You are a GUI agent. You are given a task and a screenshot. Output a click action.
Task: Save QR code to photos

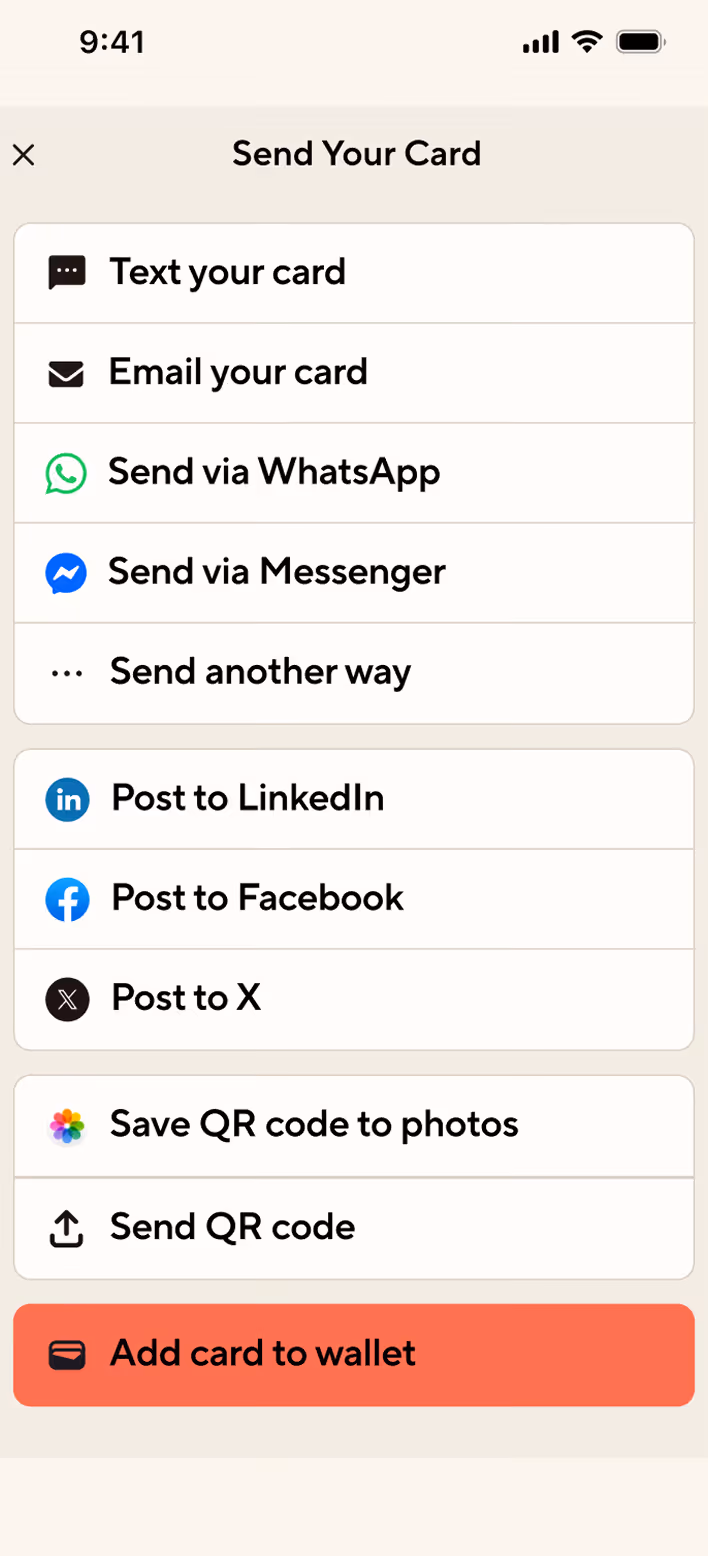(x=353, y=1126)
